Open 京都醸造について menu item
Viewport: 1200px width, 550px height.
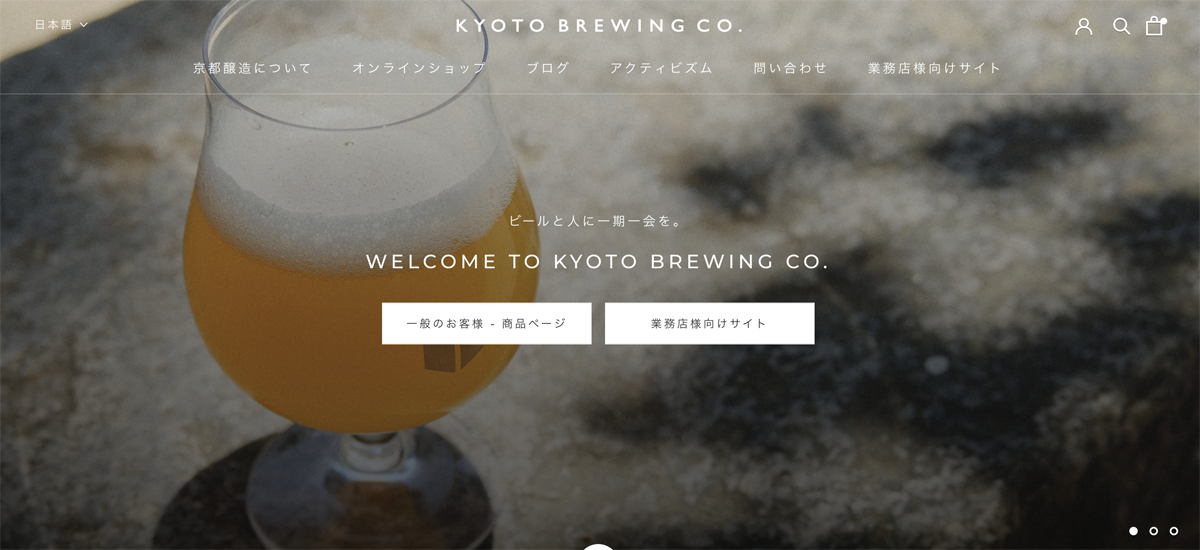[x=253, y=68]
